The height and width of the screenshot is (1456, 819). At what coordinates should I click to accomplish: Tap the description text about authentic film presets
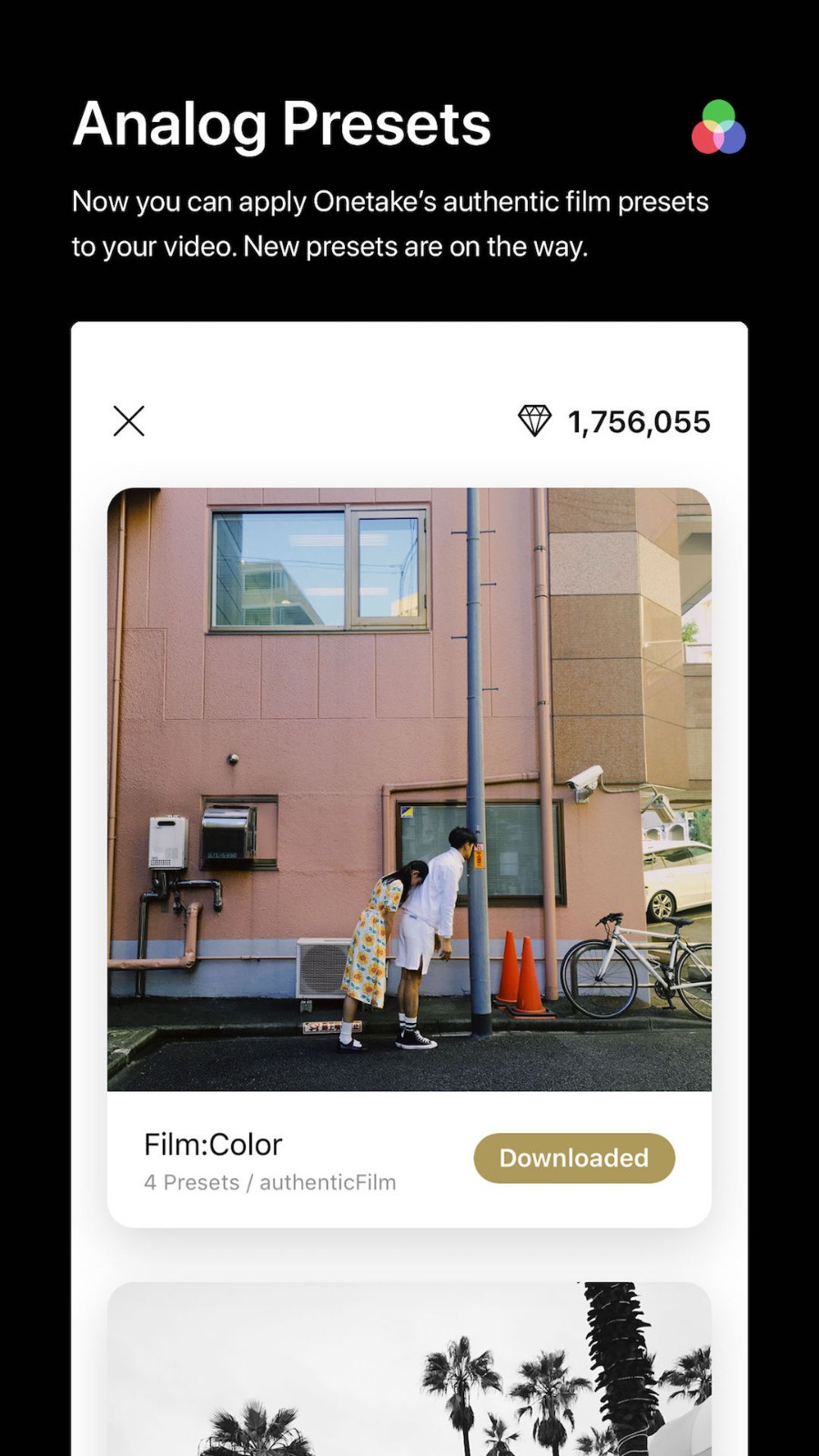pyautogui.click(x=391, y=223)
